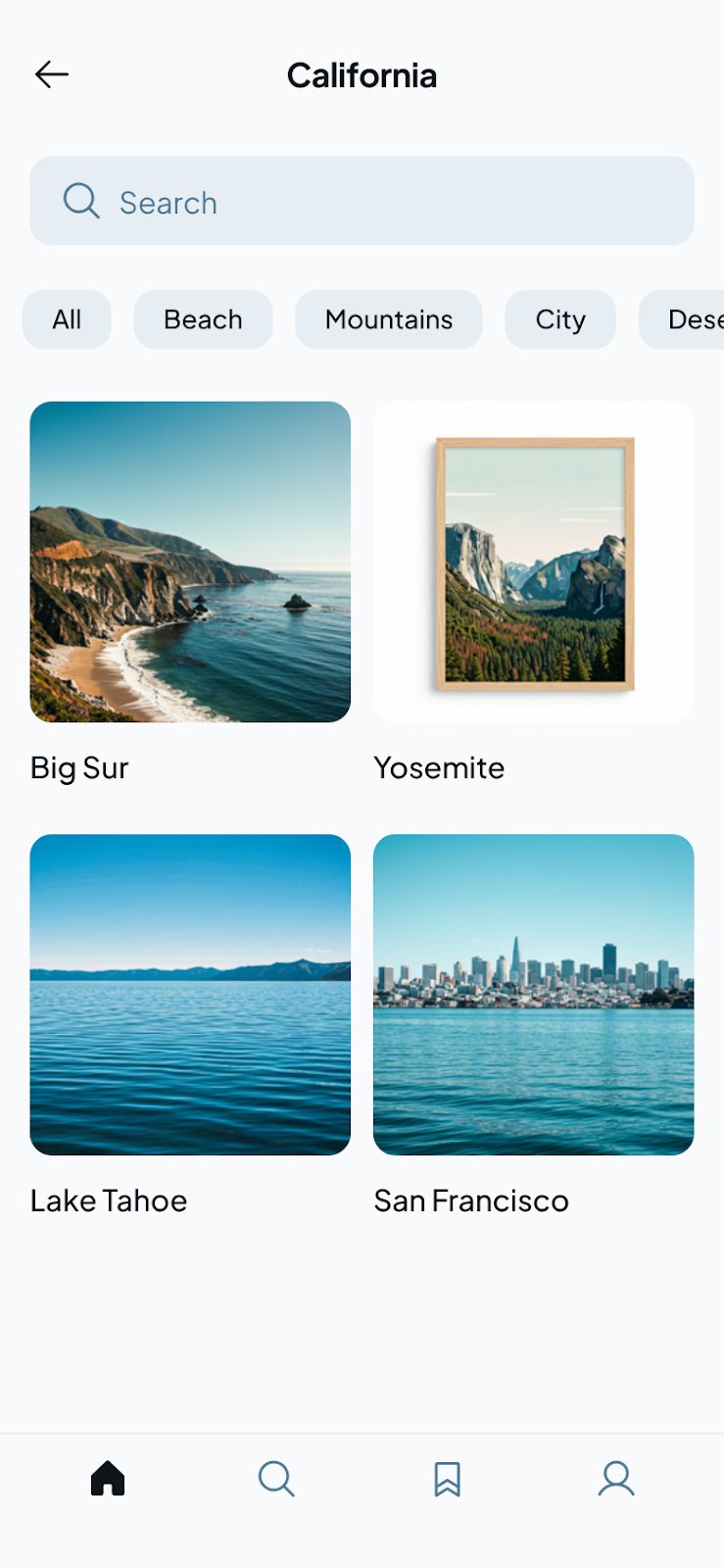
Task: Filter destinations by Beach
Action: (x=203, y=319)
